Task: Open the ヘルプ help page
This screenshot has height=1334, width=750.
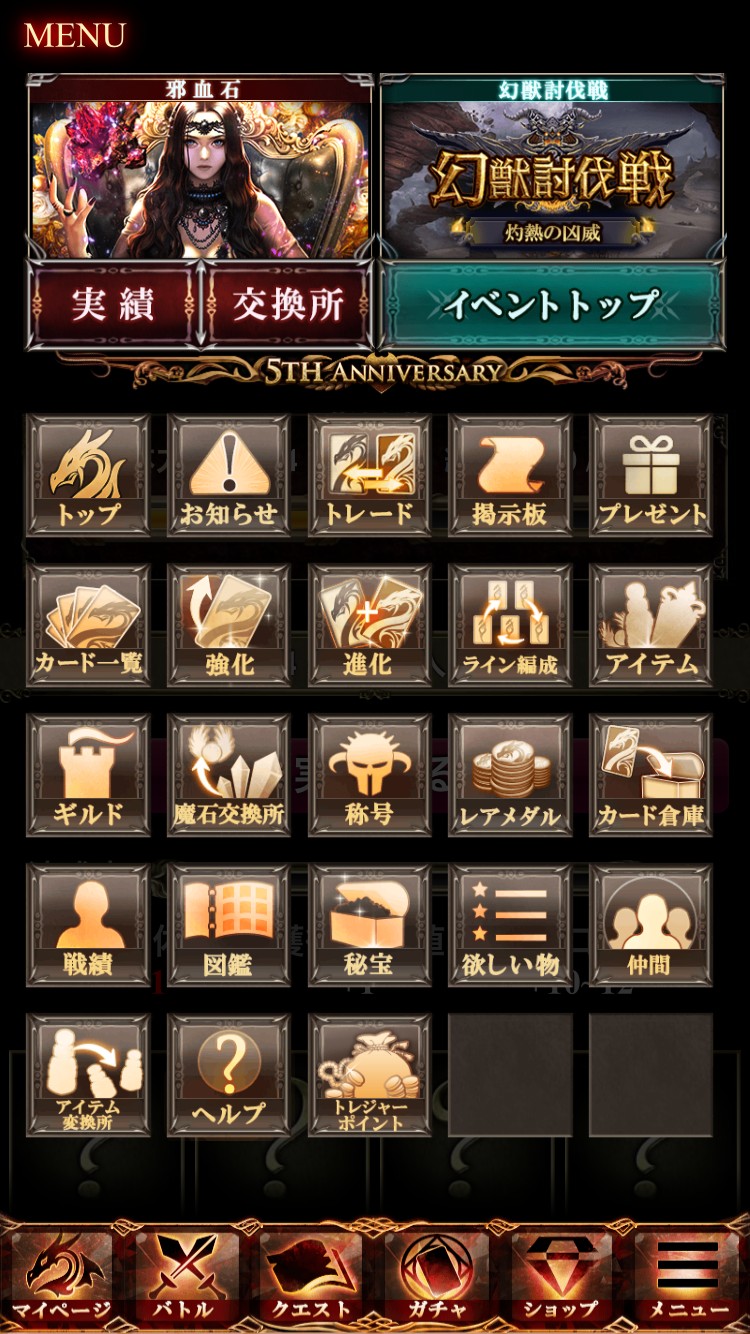Action: coord(229,1076)
